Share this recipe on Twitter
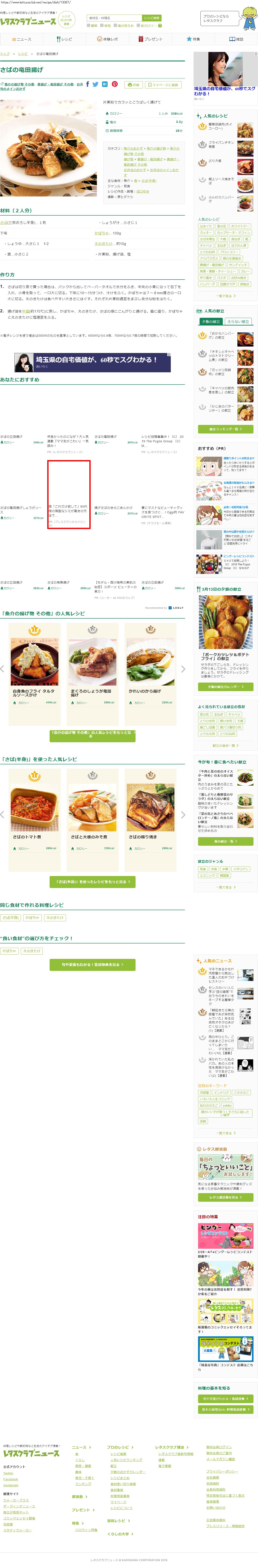The height and width of the screenshot is (1568, 258). pyautogui.click(x=96, y=85)
